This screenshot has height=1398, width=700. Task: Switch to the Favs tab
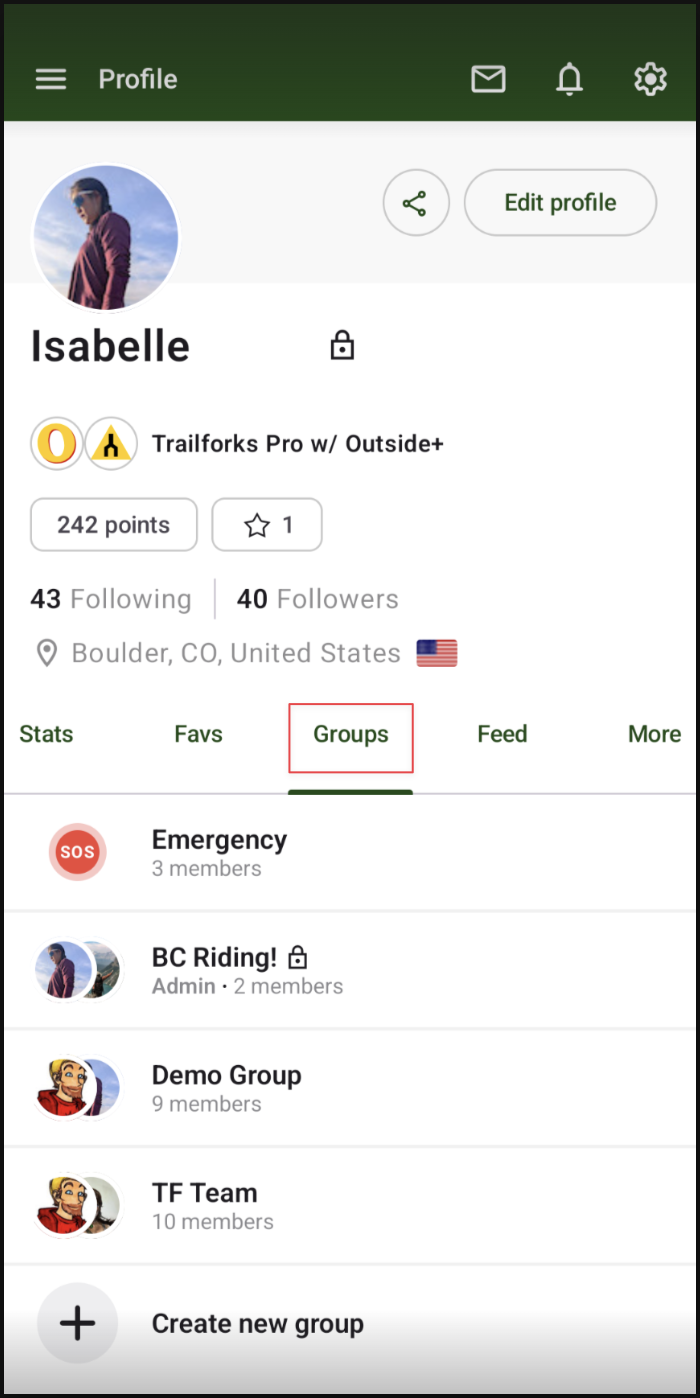coord(198,734)
